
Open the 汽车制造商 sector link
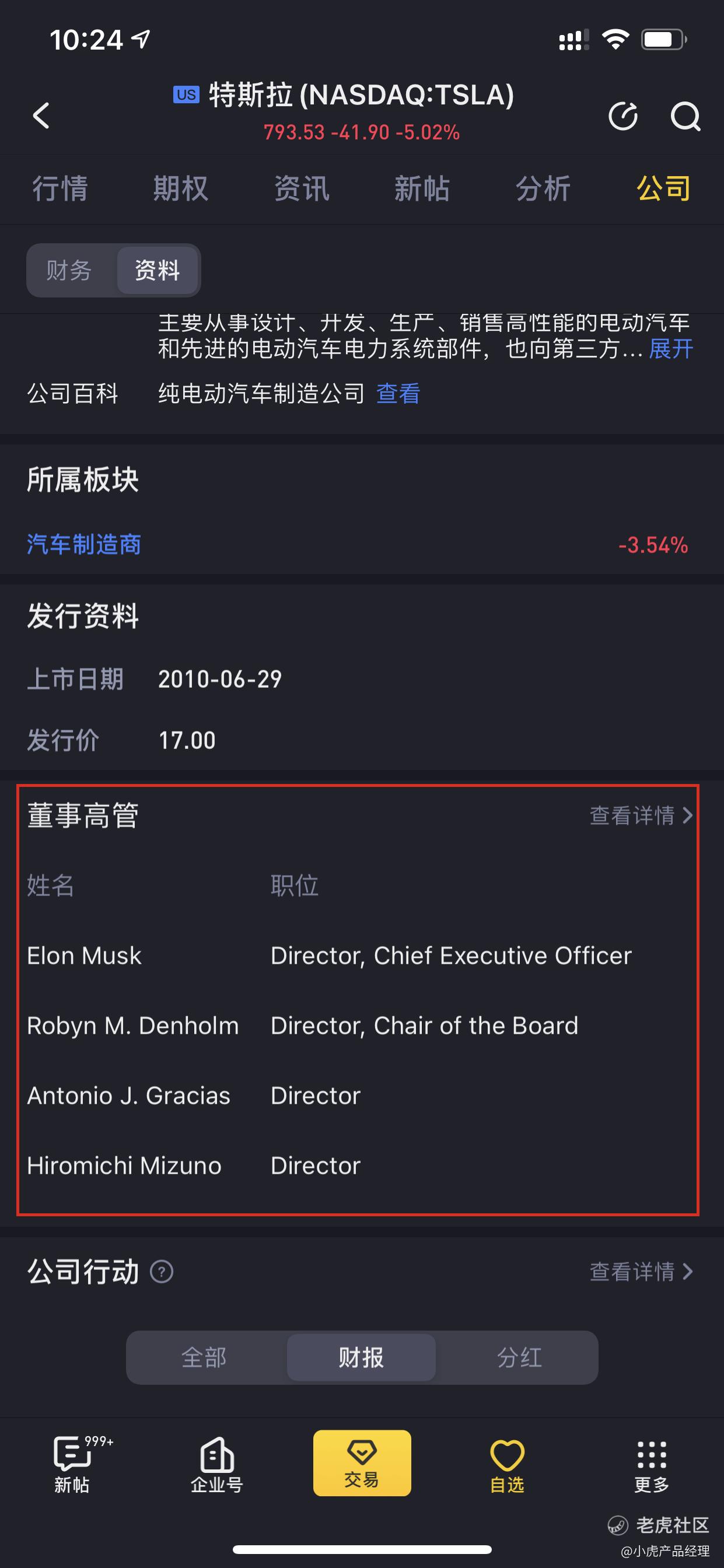84,544
